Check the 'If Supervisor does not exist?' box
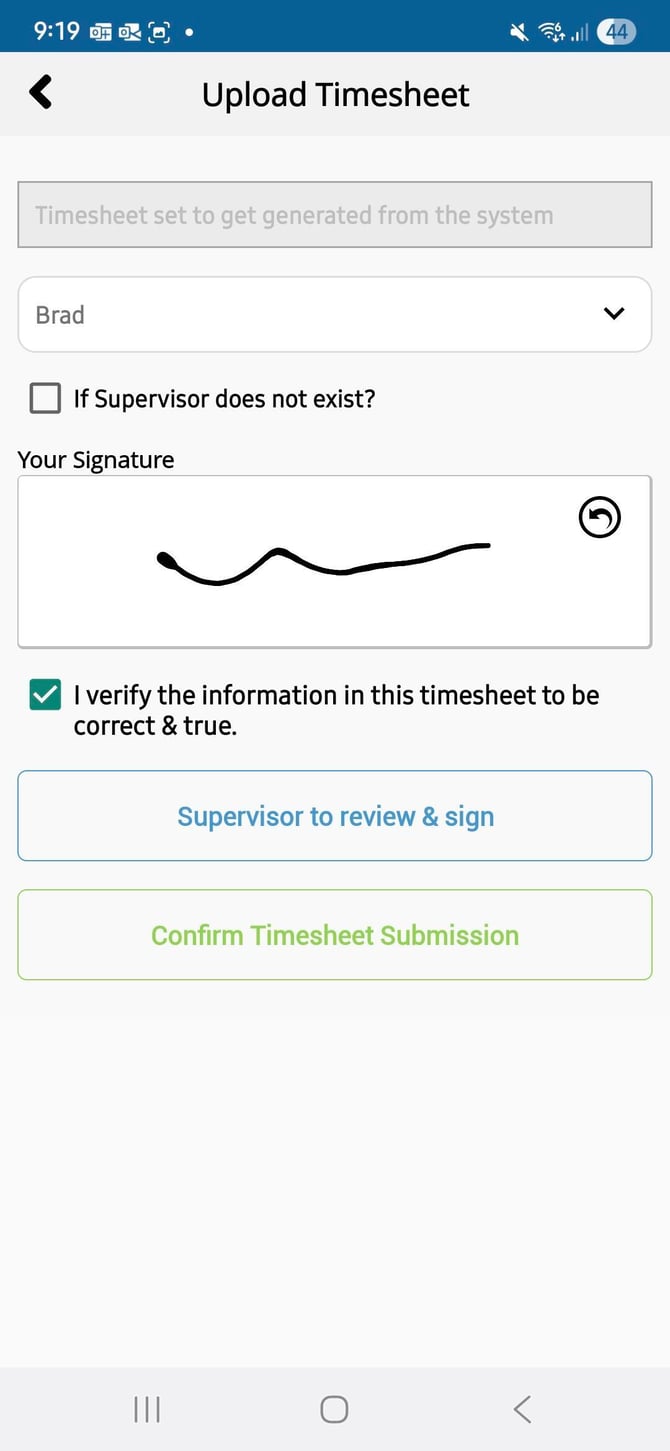Image resolution: width=670 pixels, height=1451 pixels. click(x=45, y=399)
